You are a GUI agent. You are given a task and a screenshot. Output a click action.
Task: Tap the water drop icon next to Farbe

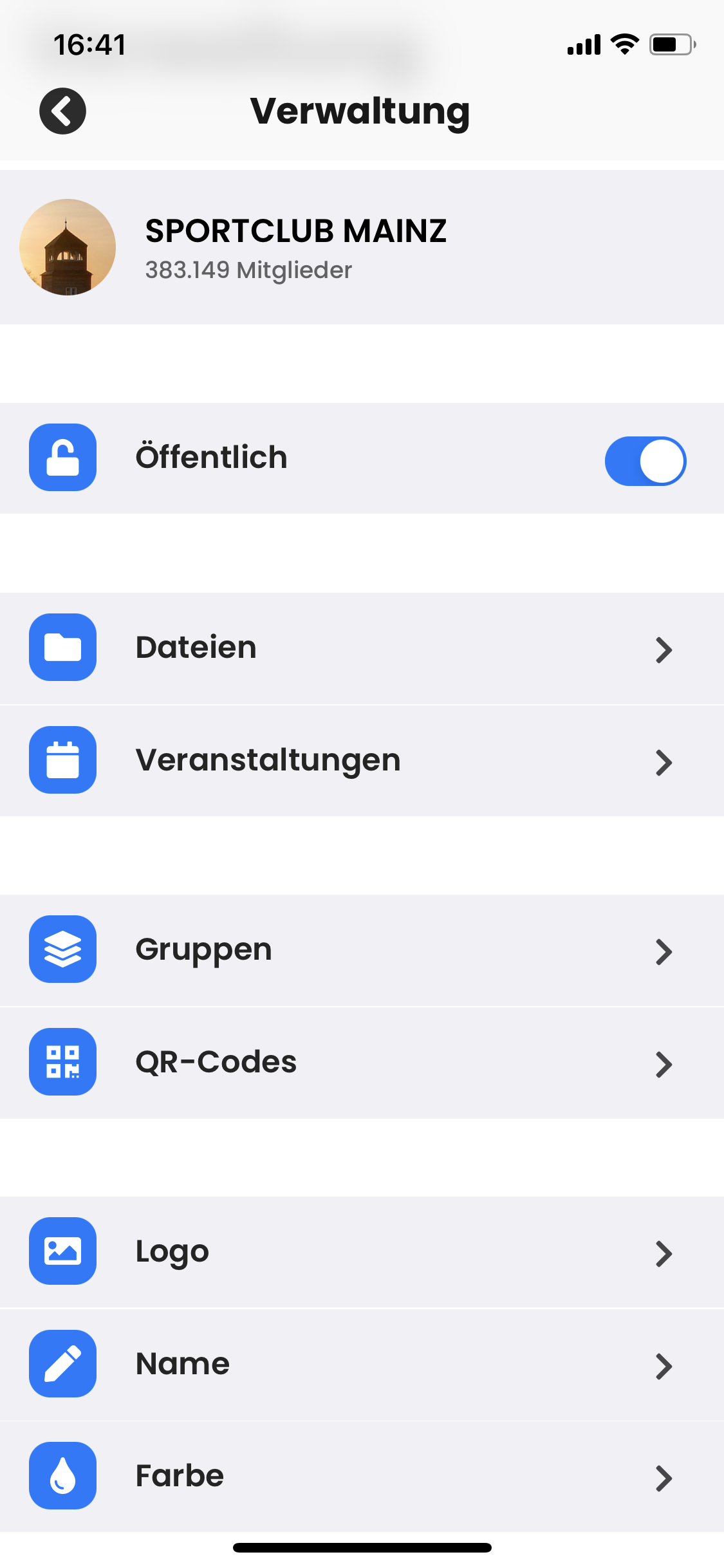click(x=62, y=1476)
